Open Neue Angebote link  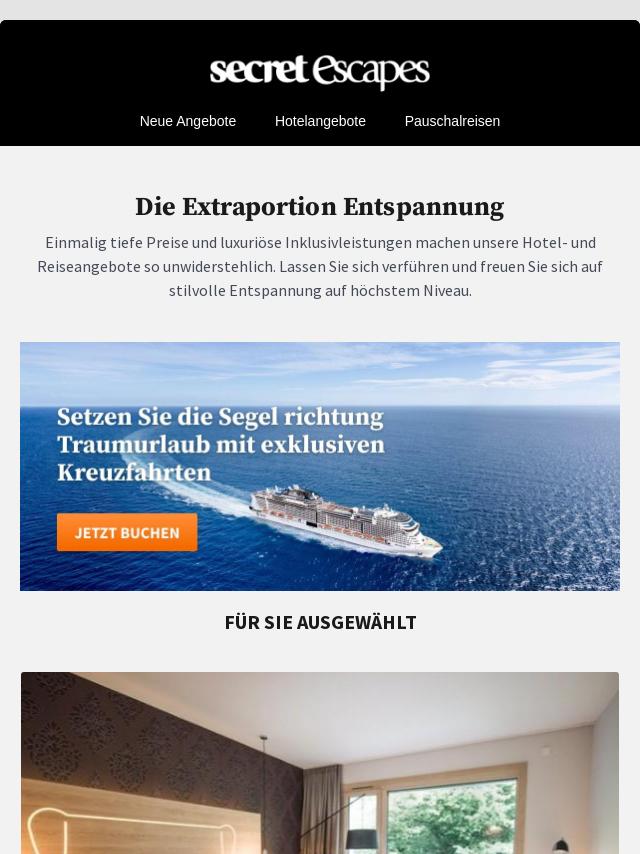pos(188,121)
